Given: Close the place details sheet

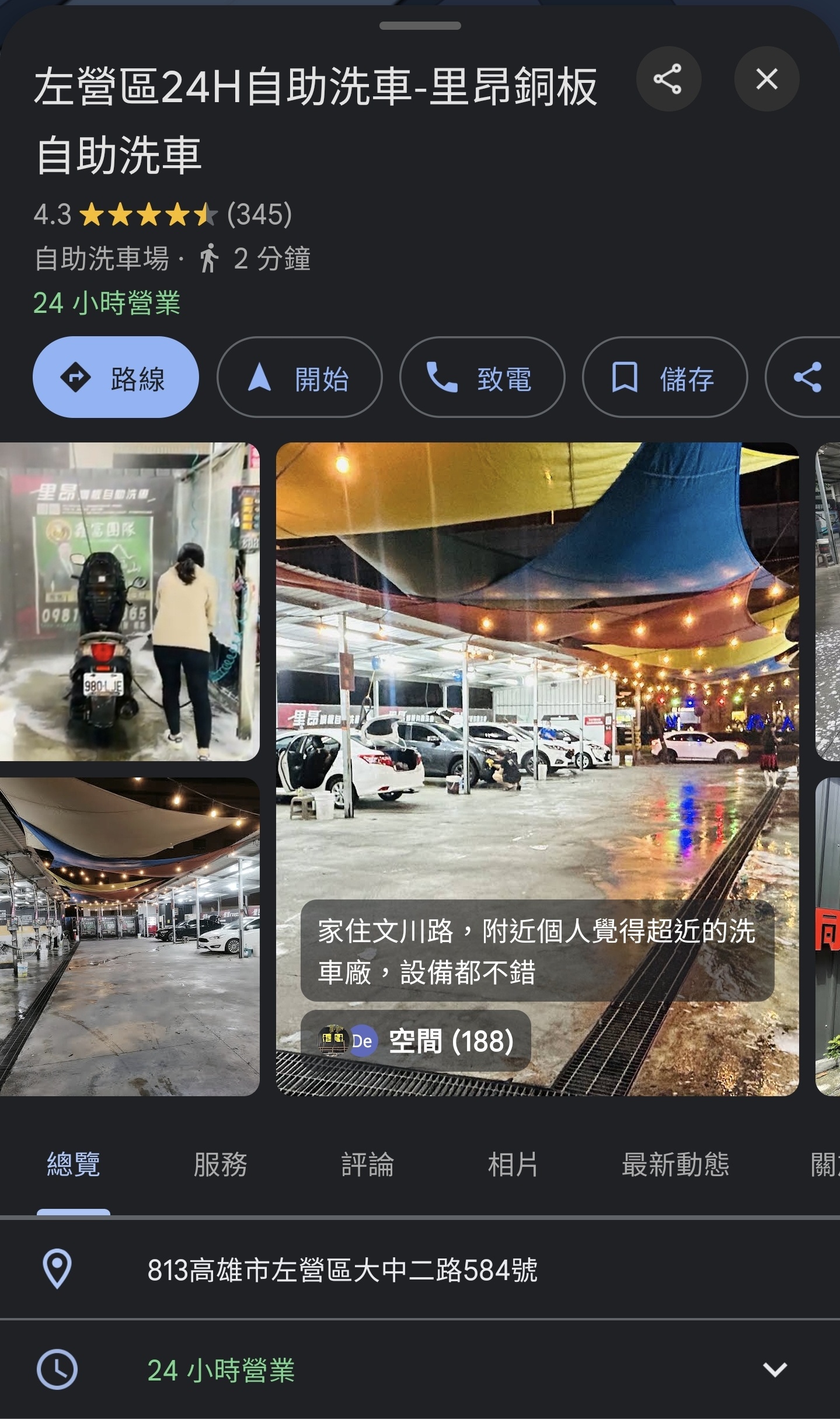Looking at the screenshot, I should click(x=766, y=79).
